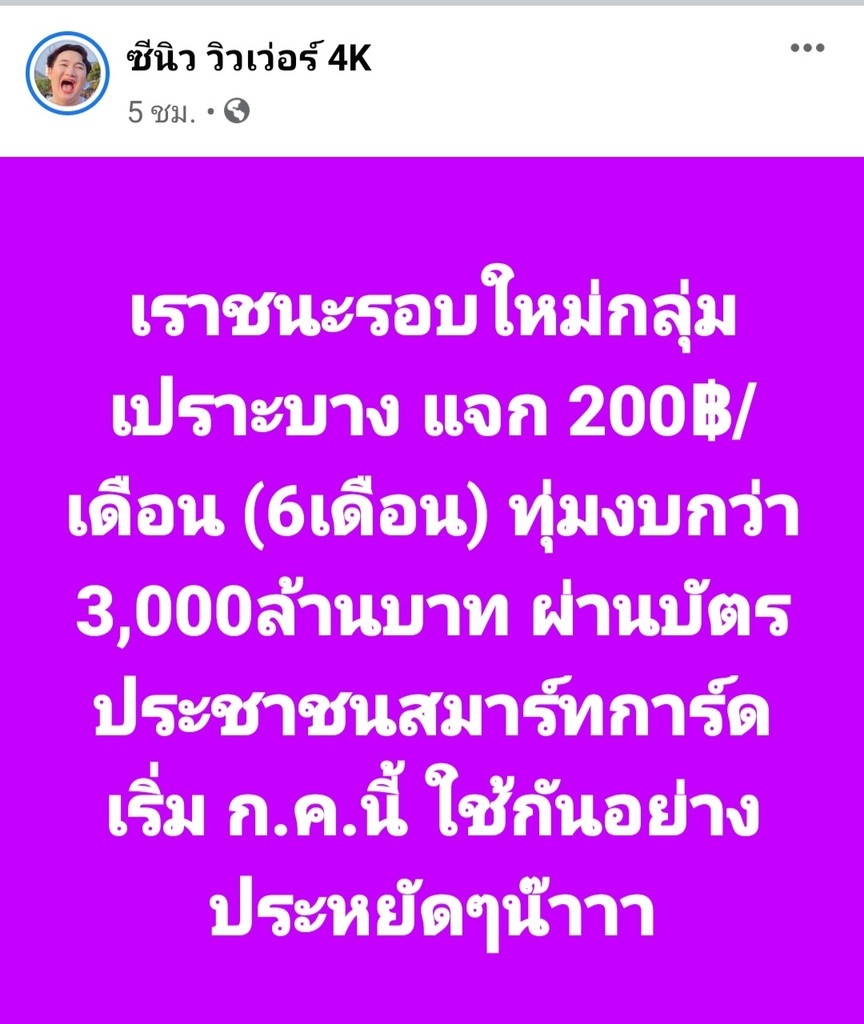The image size is (864, 1024).
Task: Open the purple text post
Action: tap(432, 590)
